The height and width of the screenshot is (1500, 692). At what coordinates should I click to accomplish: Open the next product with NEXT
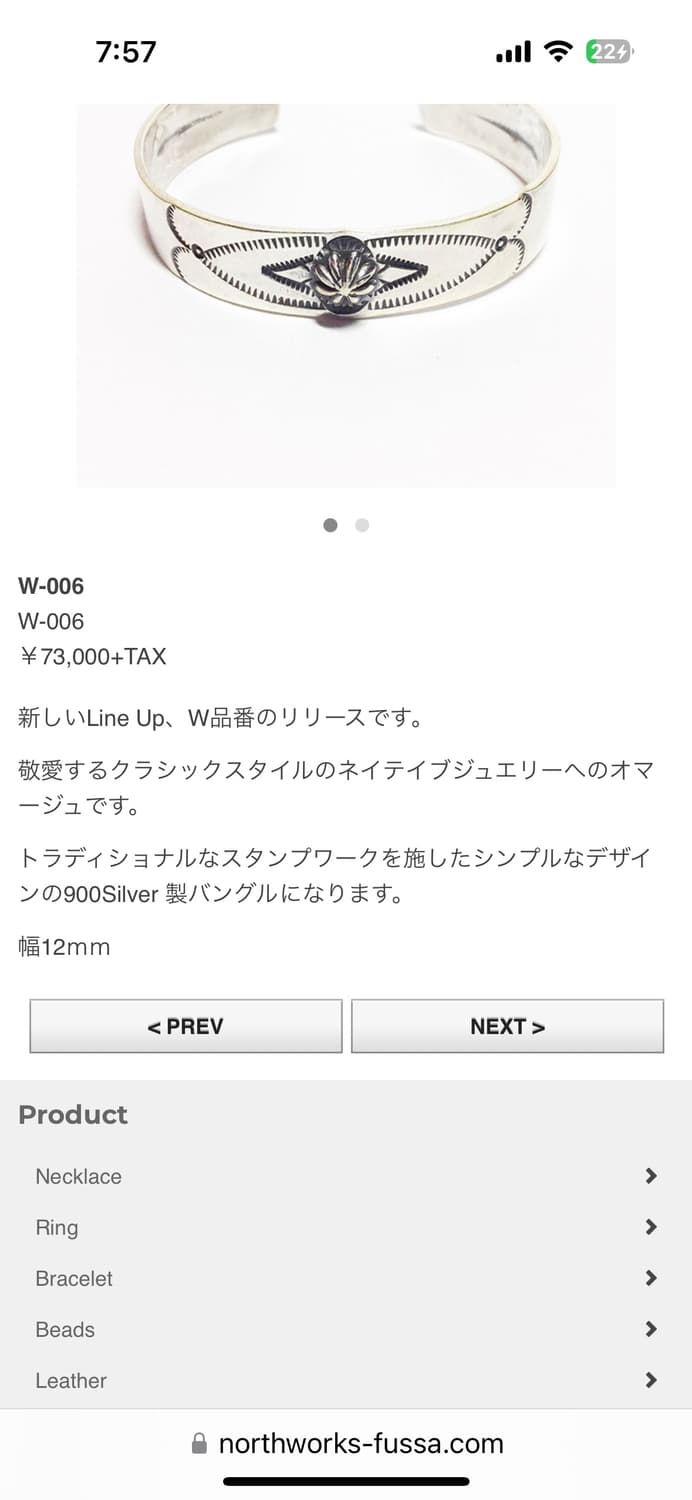(507, 1026)
